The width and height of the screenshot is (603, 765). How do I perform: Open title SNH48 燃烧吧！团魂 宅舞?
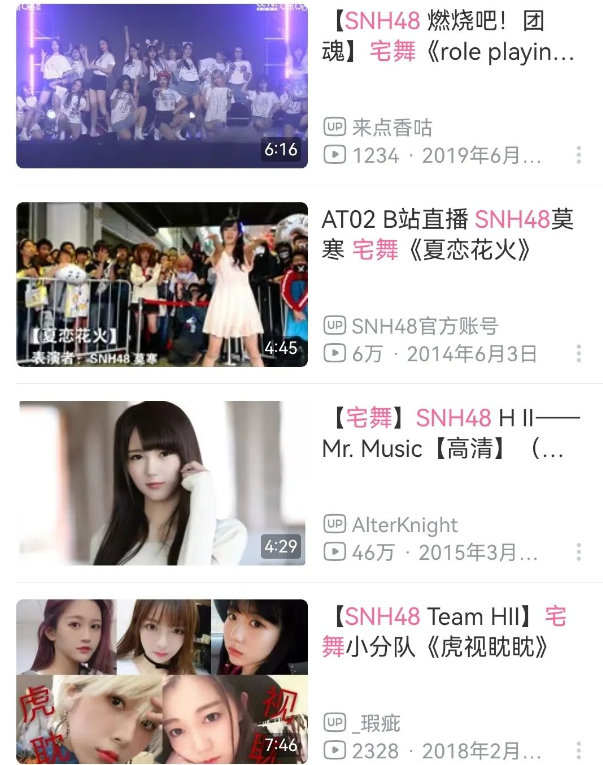[450, 37]
